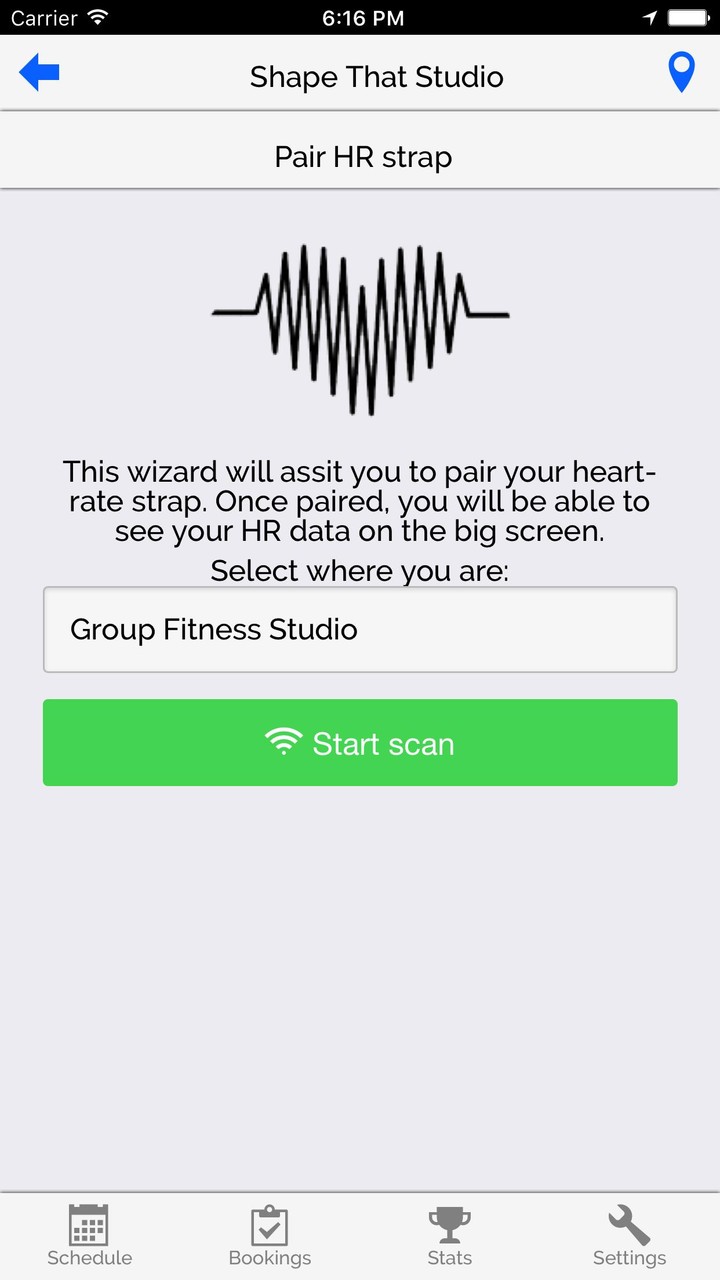Screen dimensions: 720x1280
Task: Start scan for heart-rate strap
Action: (x=360, y=743)
